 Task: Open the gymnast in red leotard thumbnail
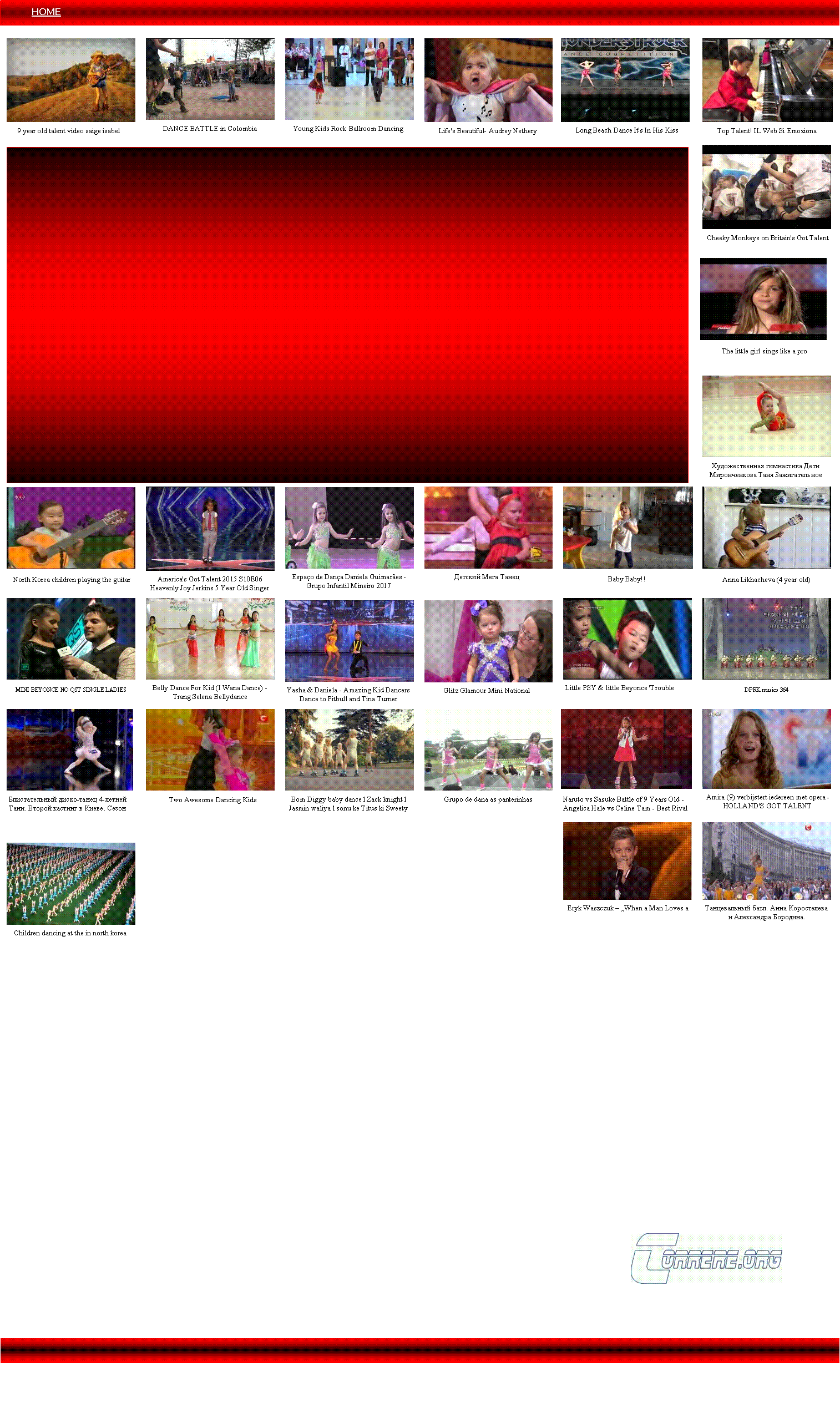(x=766, y=416)
